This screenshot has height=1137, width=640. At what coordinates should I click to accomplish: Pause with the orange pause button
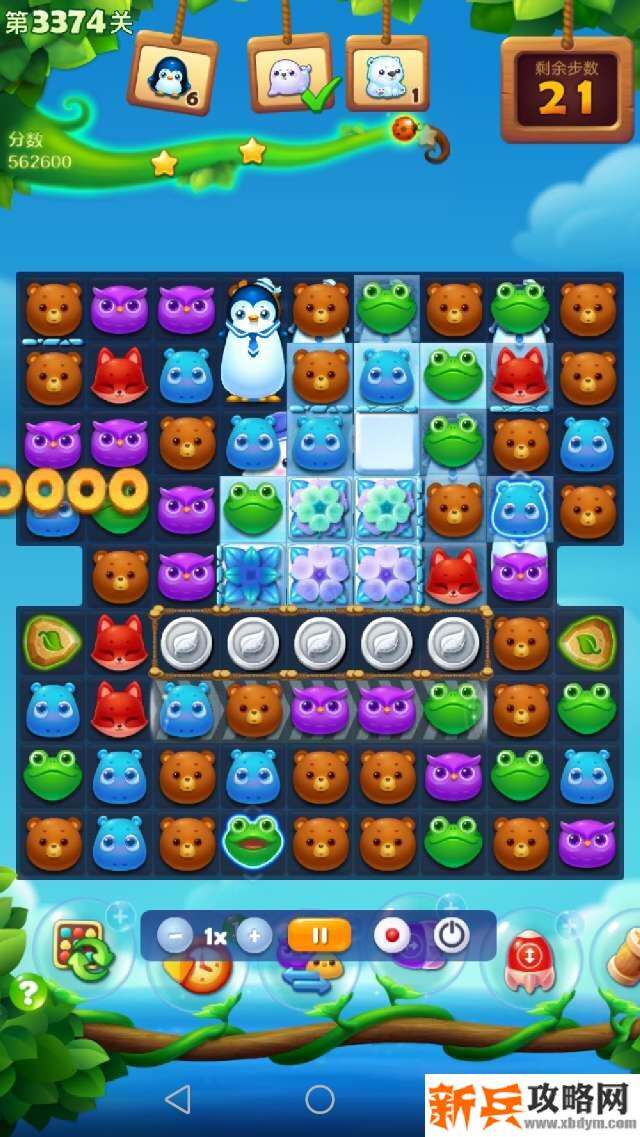(320, 936)
